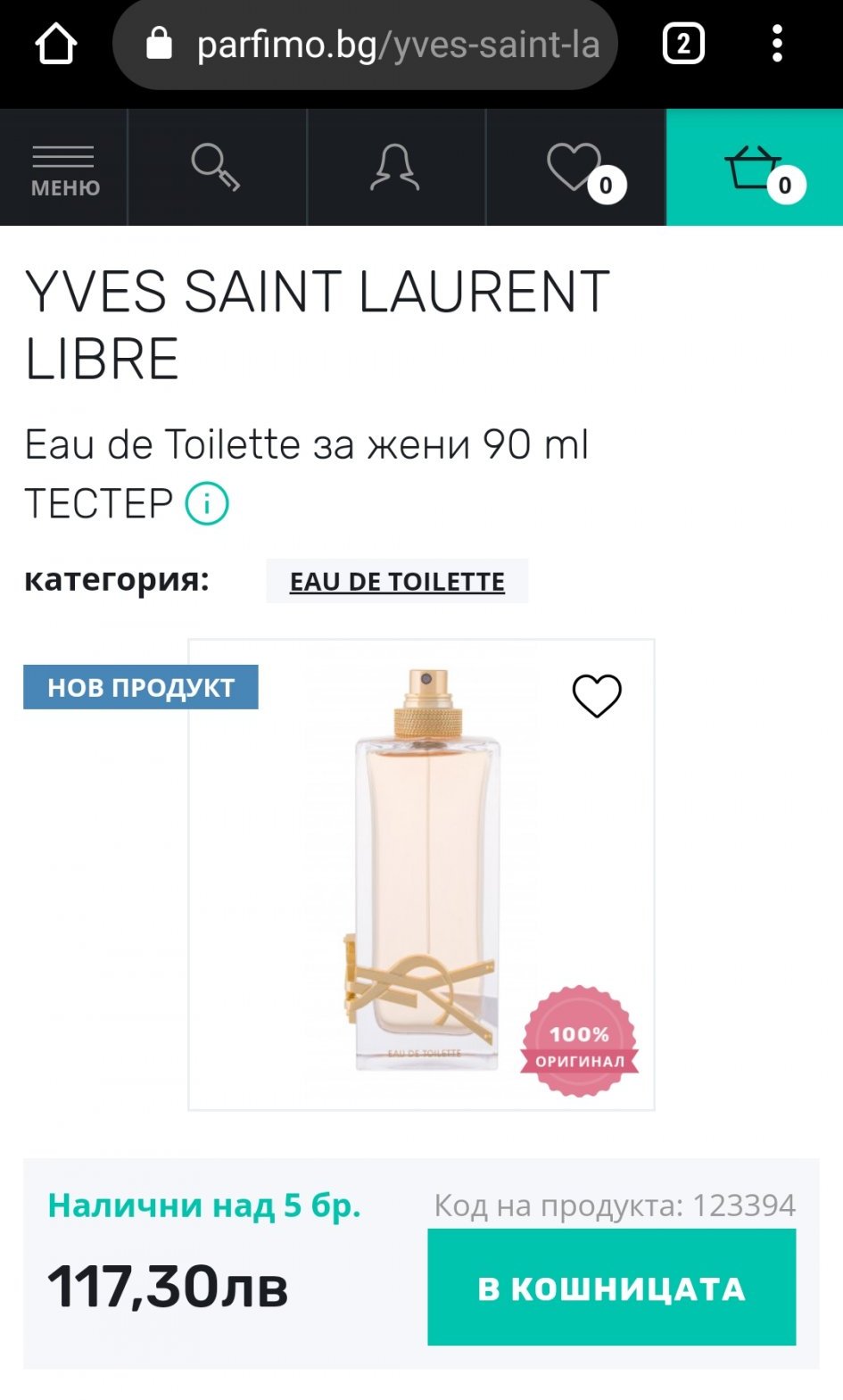This screenshot has width=843, height=1400.
Task: Show info about ТЕСТЕР
Action: (x=207, y=504)
